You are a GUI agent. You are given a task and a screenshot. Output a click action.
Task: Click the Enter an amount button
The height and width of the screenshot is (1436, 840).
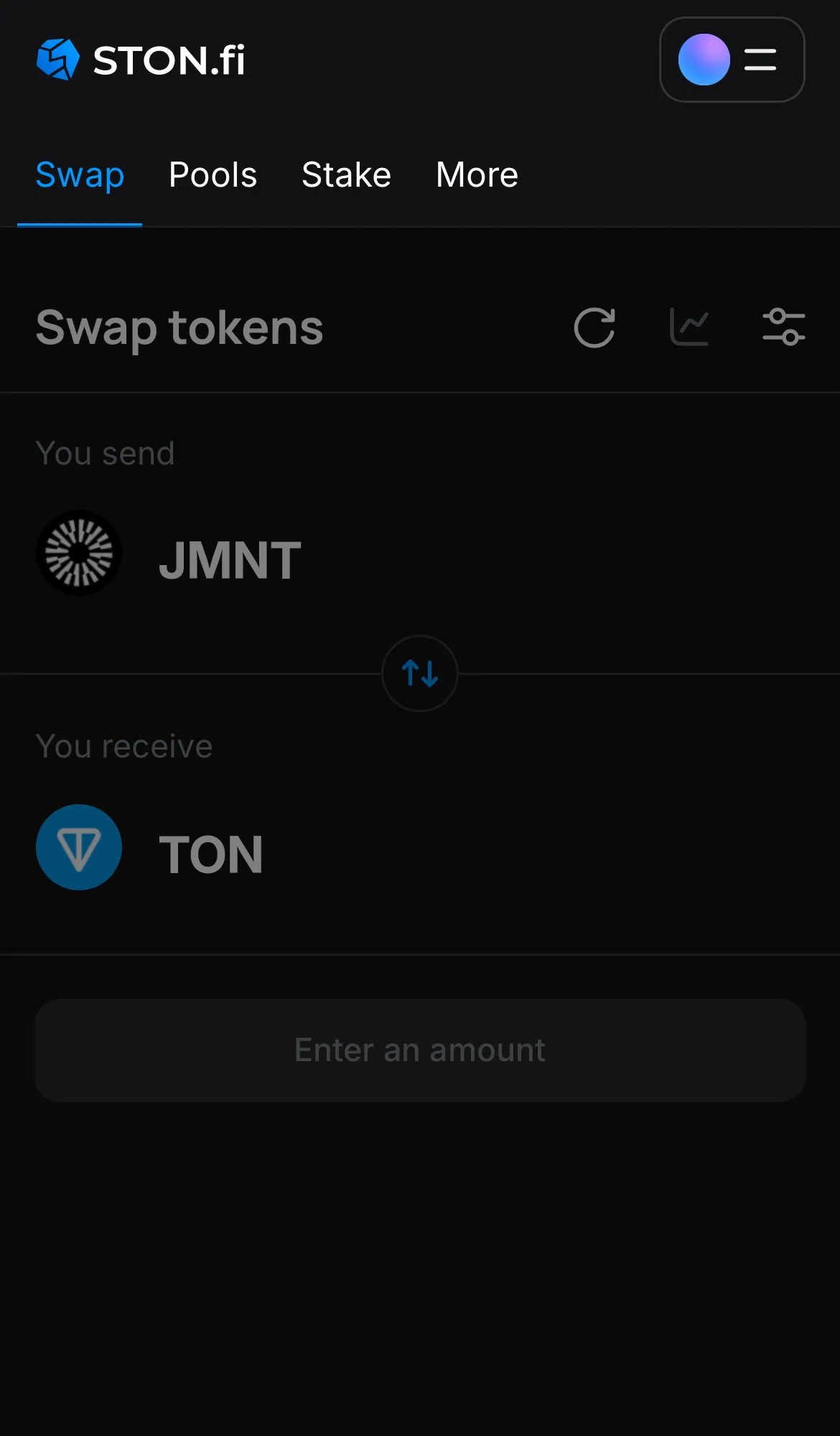click(419, 1050)
